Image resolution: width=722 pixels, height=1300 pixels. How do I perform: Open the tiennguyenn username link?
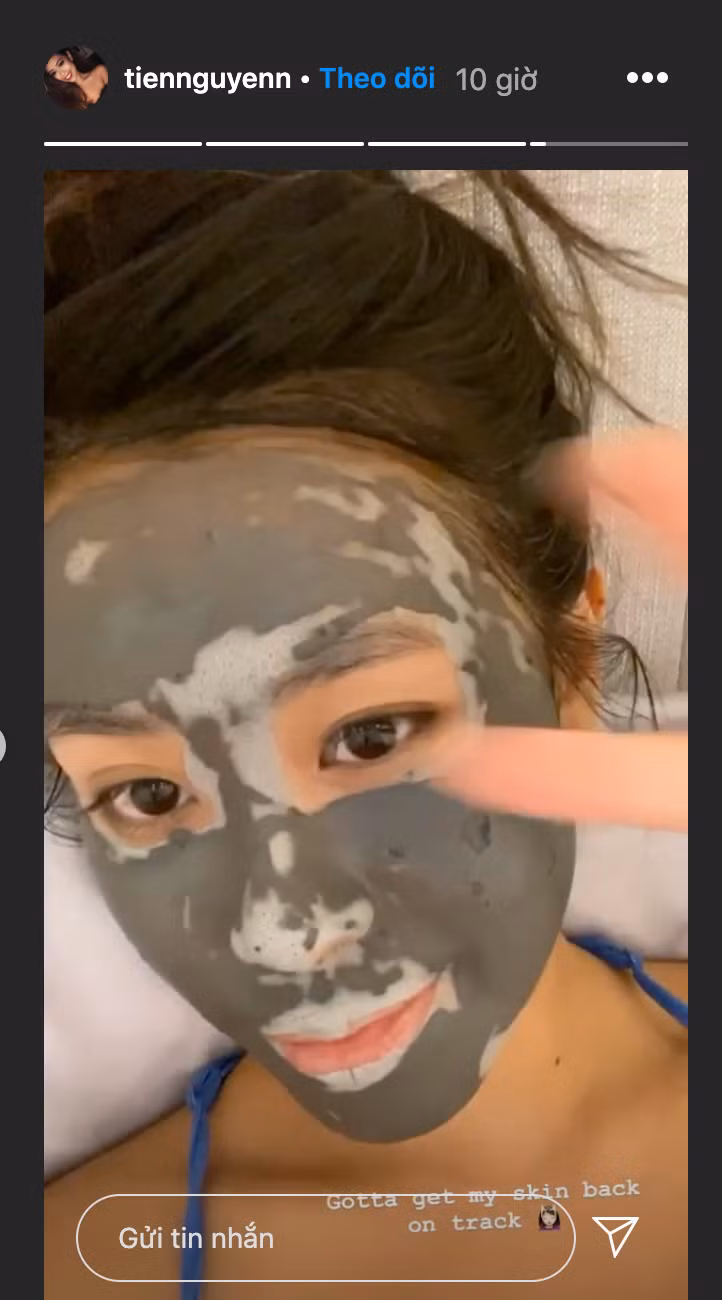[207, 79]
